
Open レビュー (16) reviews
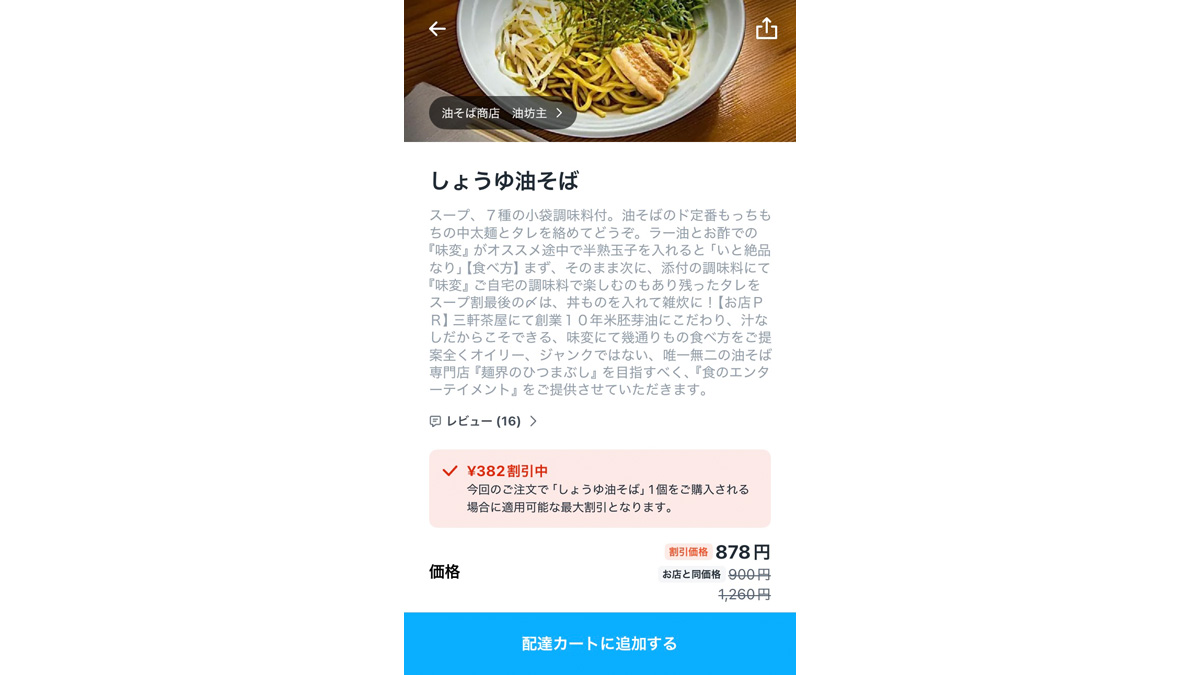pos(484,421)
